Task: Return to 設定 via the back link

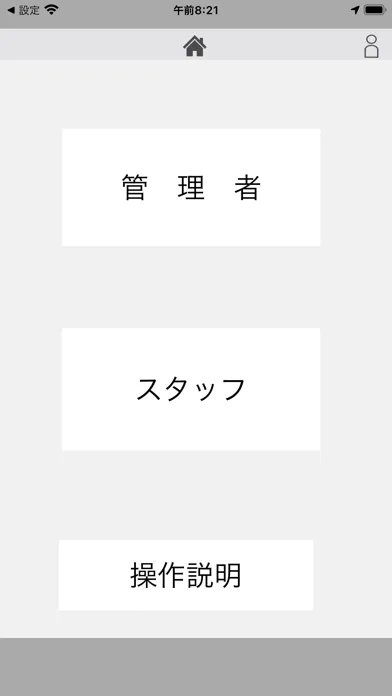Action: pos(24,10)
